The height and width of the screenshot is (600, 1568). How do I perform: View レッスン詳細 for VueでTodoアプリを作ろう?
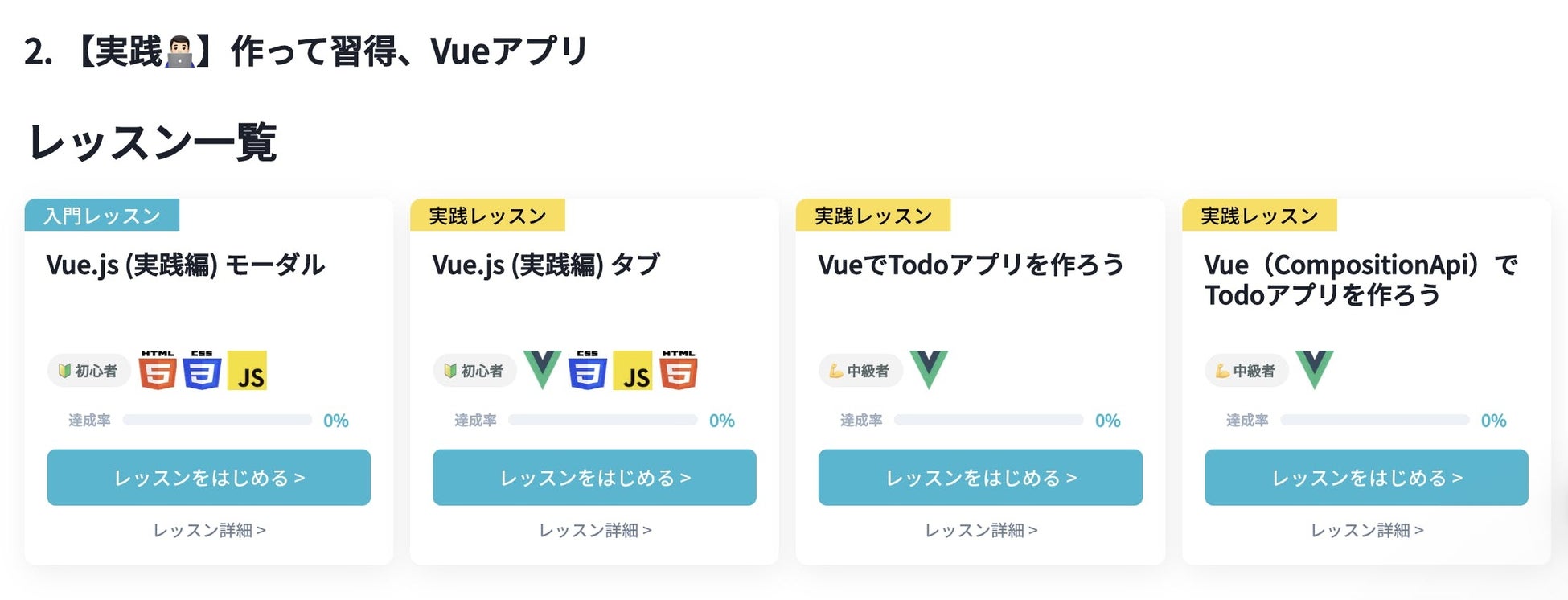(981, 531)
